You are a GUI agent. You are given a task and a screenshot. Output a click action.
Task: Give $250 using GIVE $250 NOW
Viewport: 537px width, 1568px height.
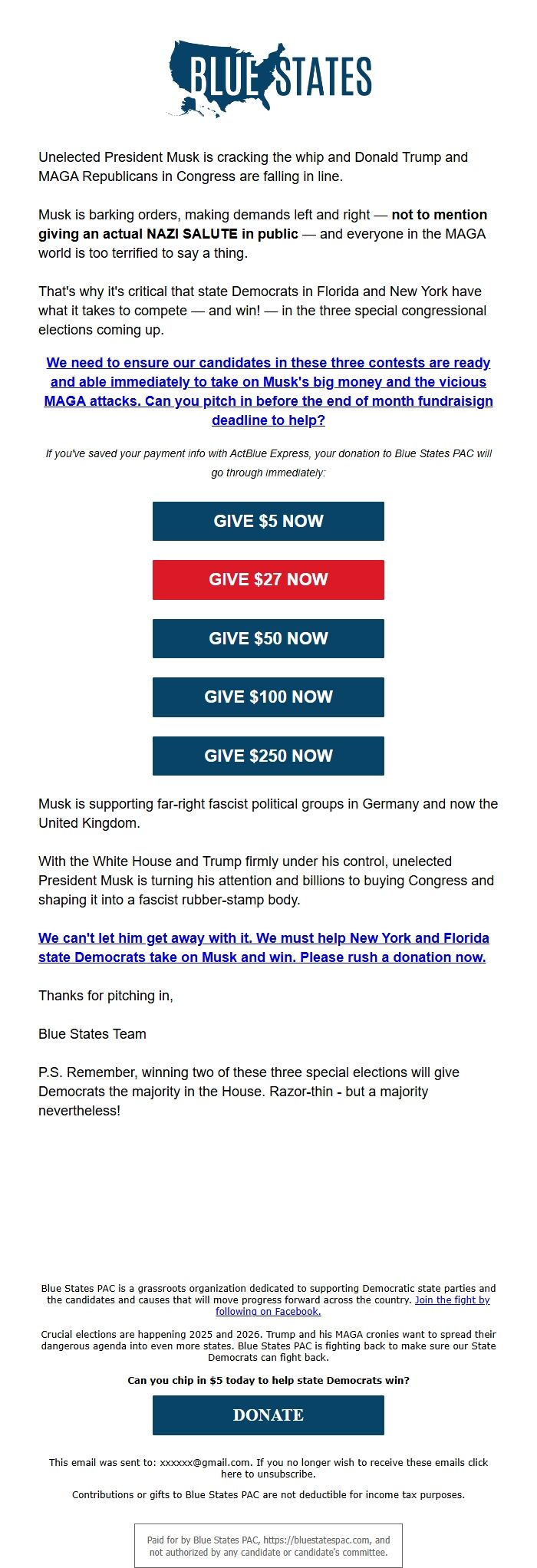[268, 756]
